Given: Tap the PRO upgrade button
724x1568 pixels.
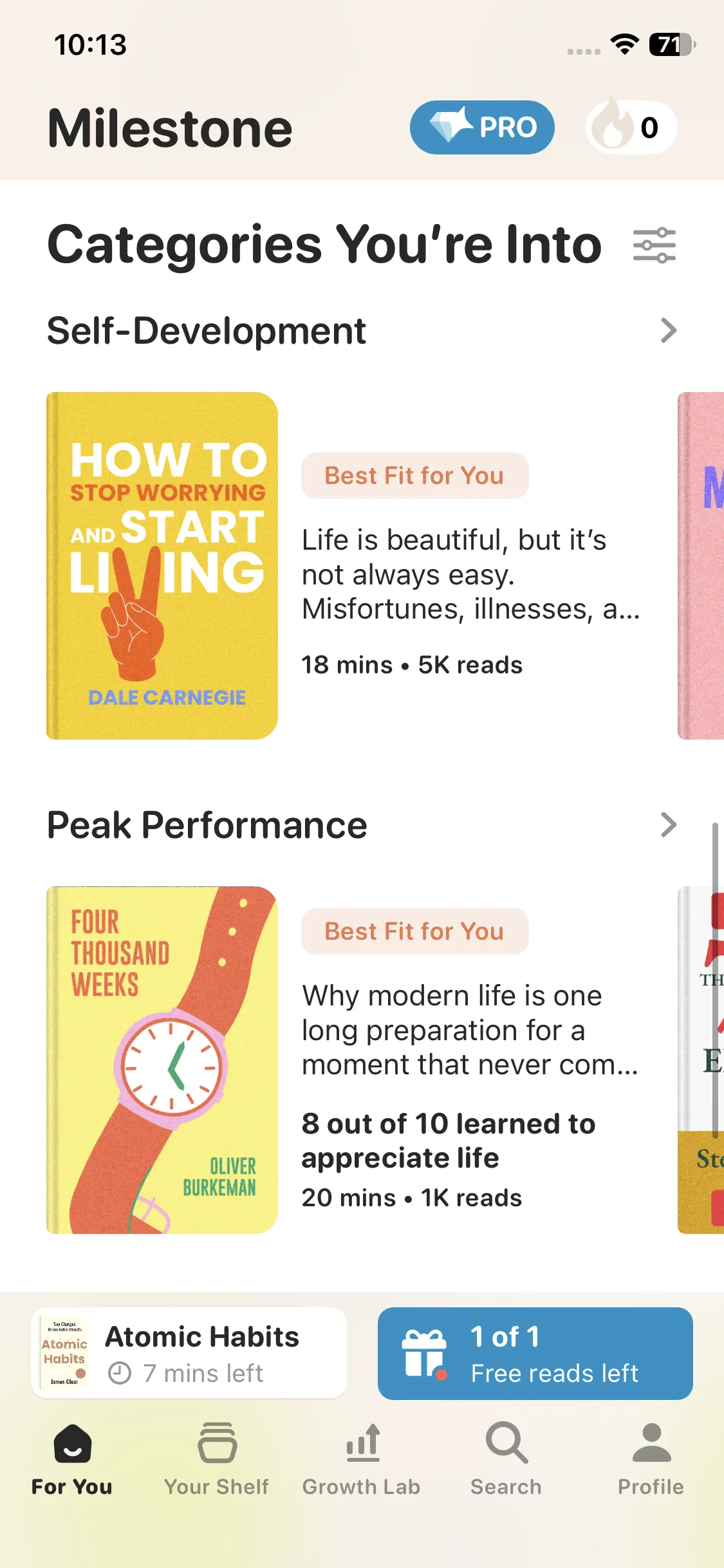Looking at the screenshot, I should pyautogui.click(x=482, y=127).
